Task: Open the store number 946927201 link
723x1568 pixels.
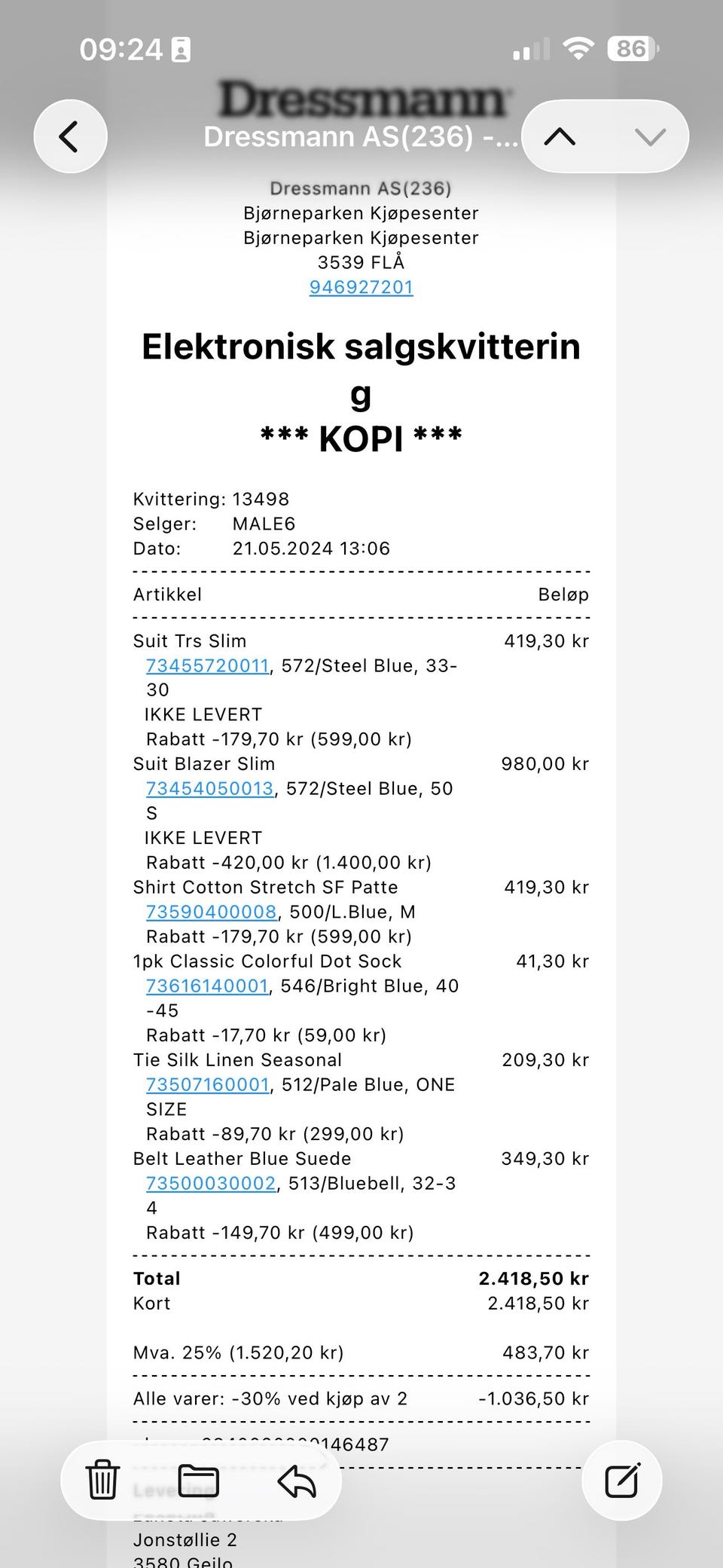Action: point(361,287)
